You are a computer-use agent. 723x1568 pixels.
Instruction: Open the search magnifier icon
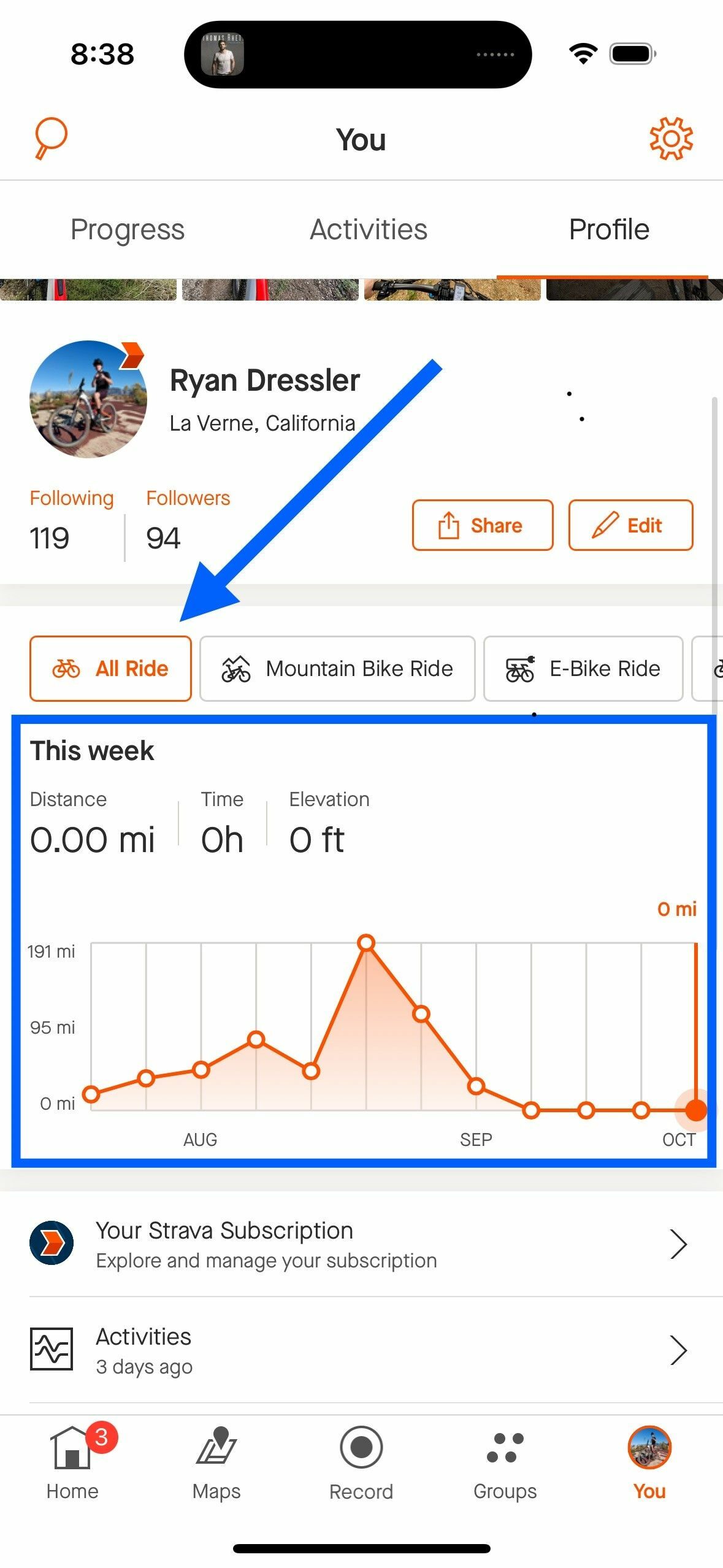(50, 138)
